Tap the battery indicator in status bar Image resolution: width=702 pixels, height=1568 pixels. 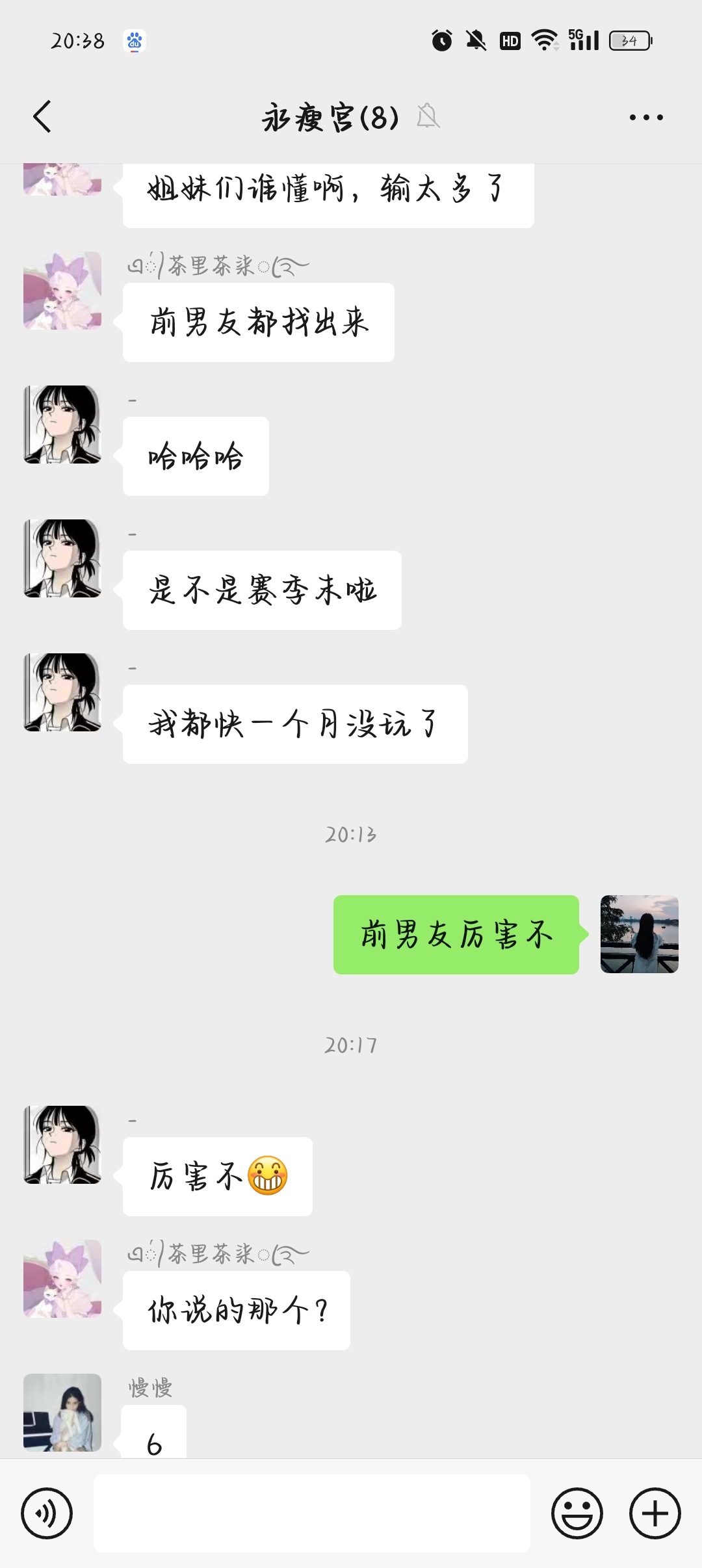tap(627, 40)
